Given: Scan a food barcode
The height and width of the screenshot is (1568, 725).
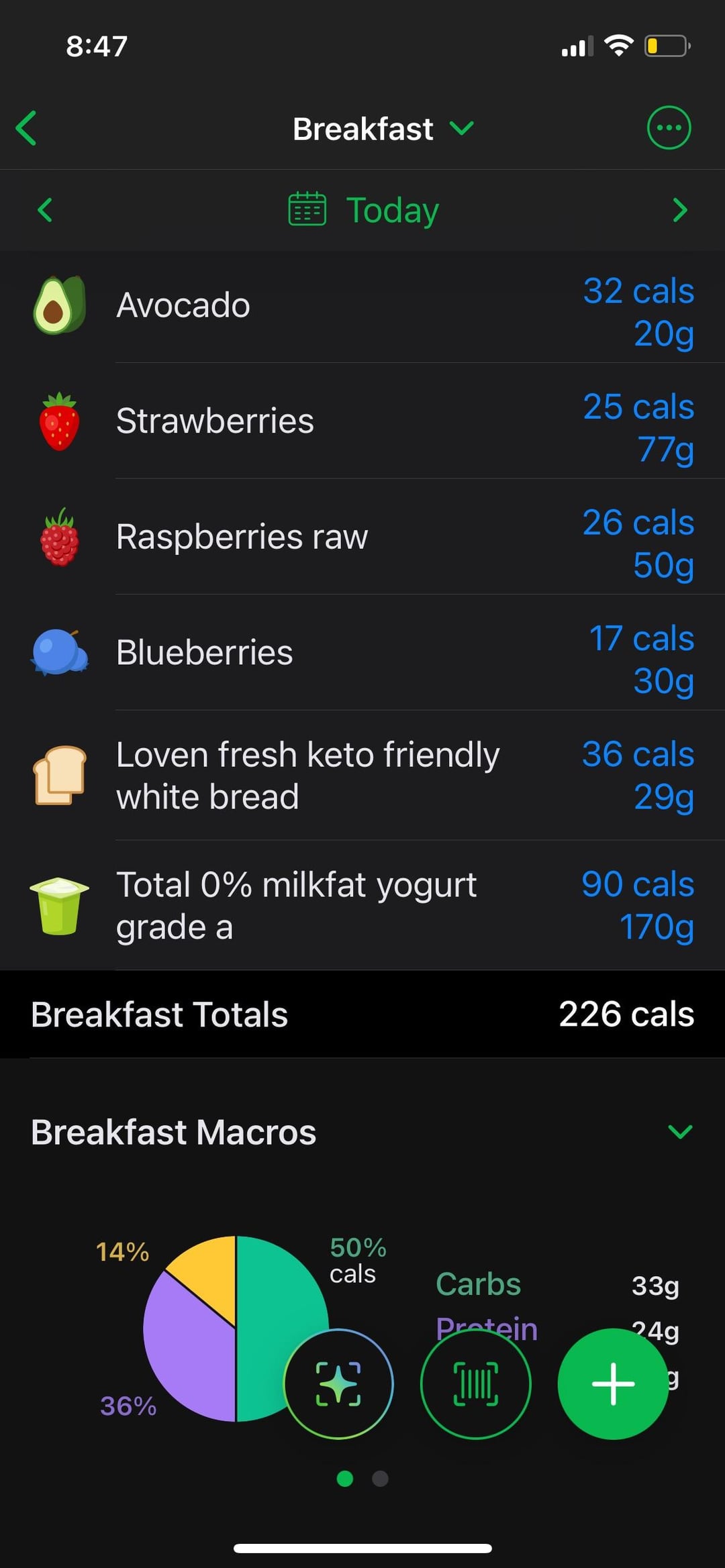Looking at the screenshot, I should coord(475,1383).
